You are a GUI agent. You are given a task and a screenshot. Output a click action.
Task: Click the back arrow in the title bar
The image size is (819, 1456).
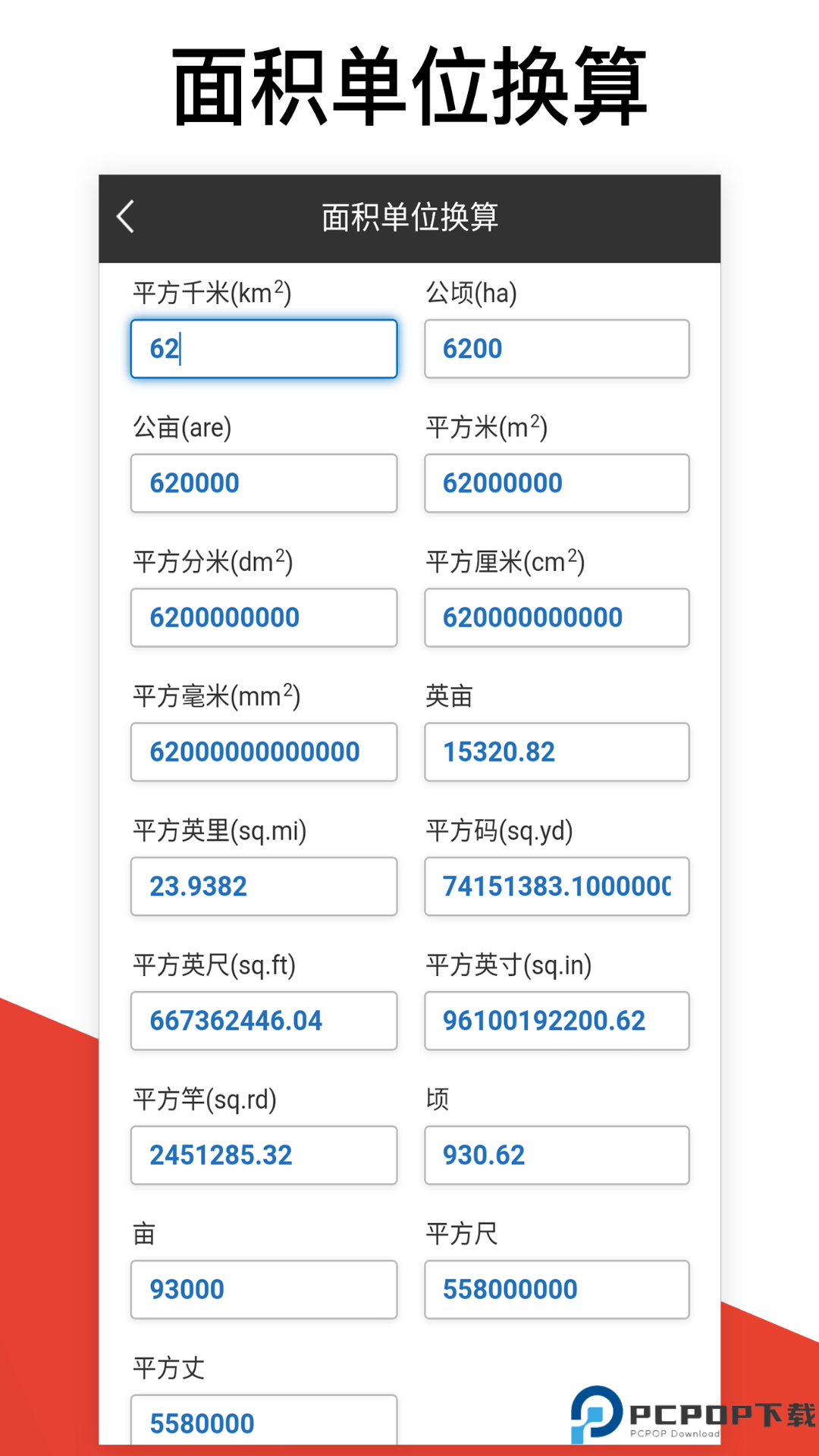126,216
